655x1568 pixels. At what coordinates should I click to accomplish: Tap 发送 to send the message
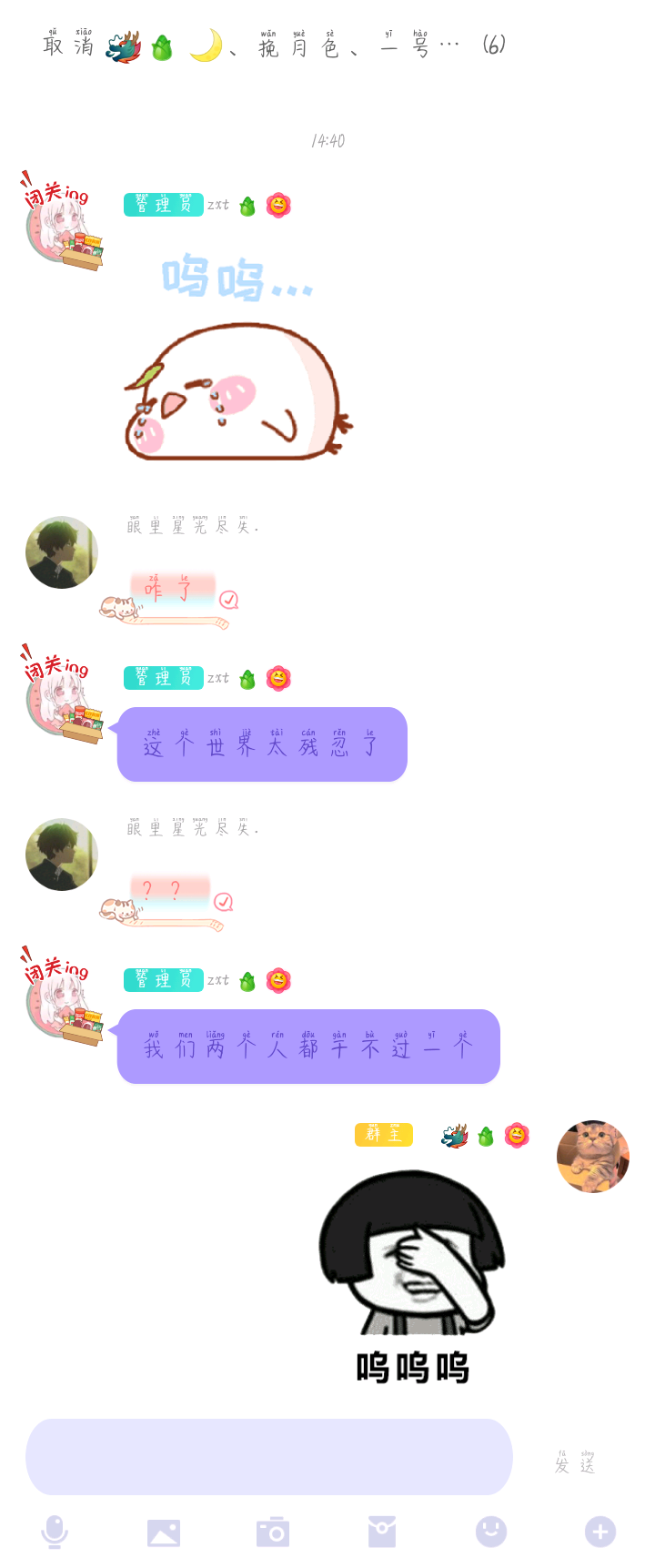[x=575, y=1462]
